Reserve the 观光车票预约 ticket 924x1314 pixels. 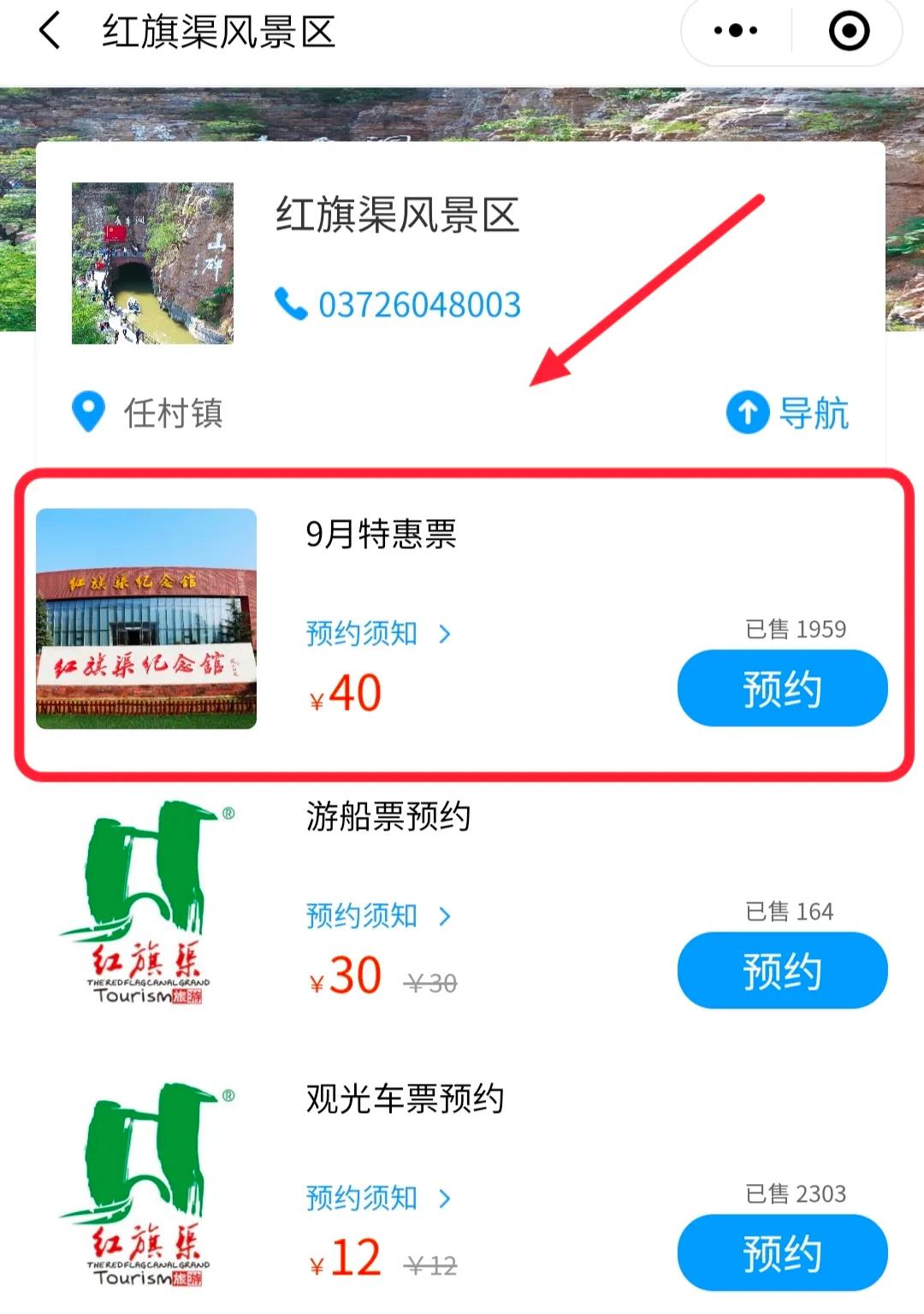point(782,1252)
